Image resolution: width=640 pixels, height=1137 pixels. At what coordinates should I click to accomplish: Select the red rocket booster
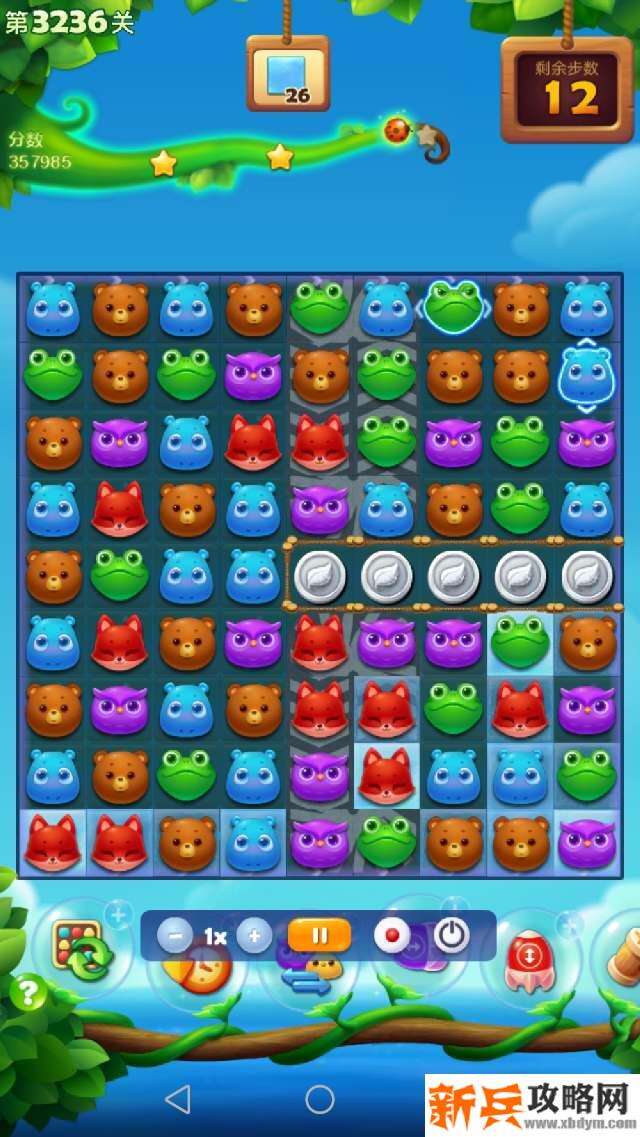pos(526,960)
